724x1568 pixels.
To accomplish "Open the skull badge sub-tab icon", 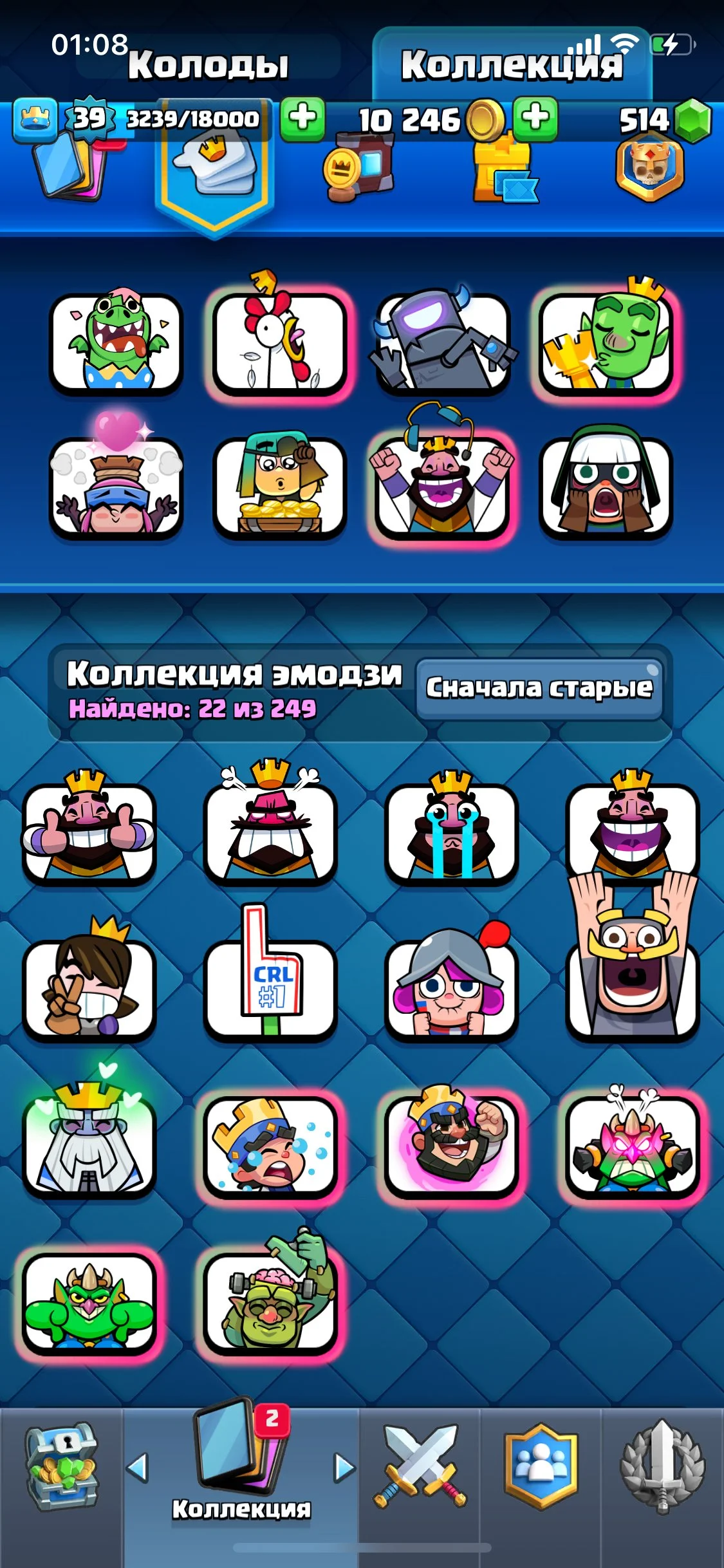I will point(650,167).
